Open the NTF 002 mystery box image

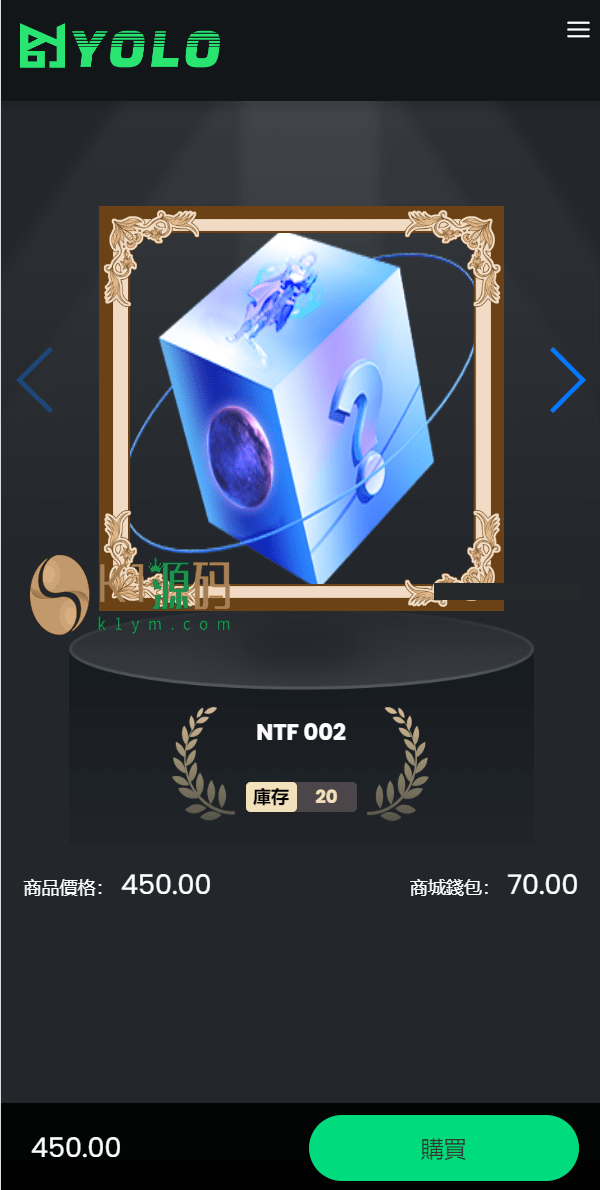click(x=301, y=408)
